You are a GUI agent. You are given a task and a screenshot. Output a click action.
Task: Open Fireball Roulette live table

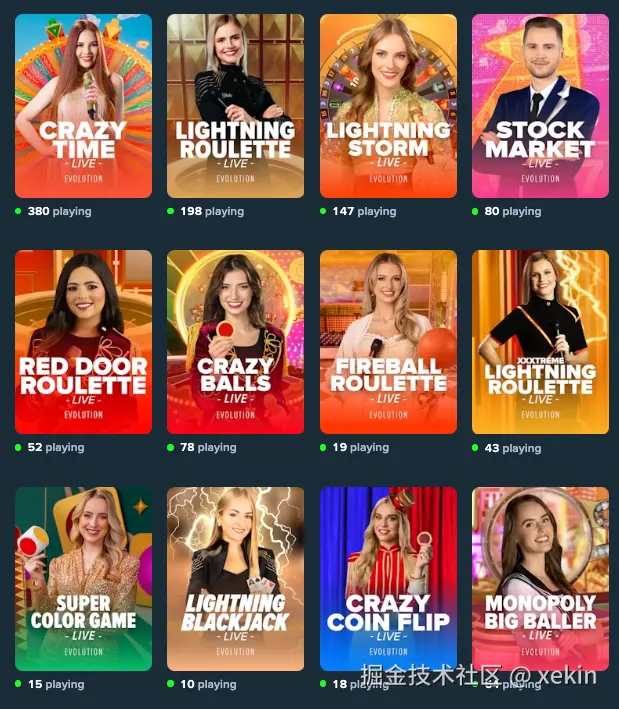388,342
